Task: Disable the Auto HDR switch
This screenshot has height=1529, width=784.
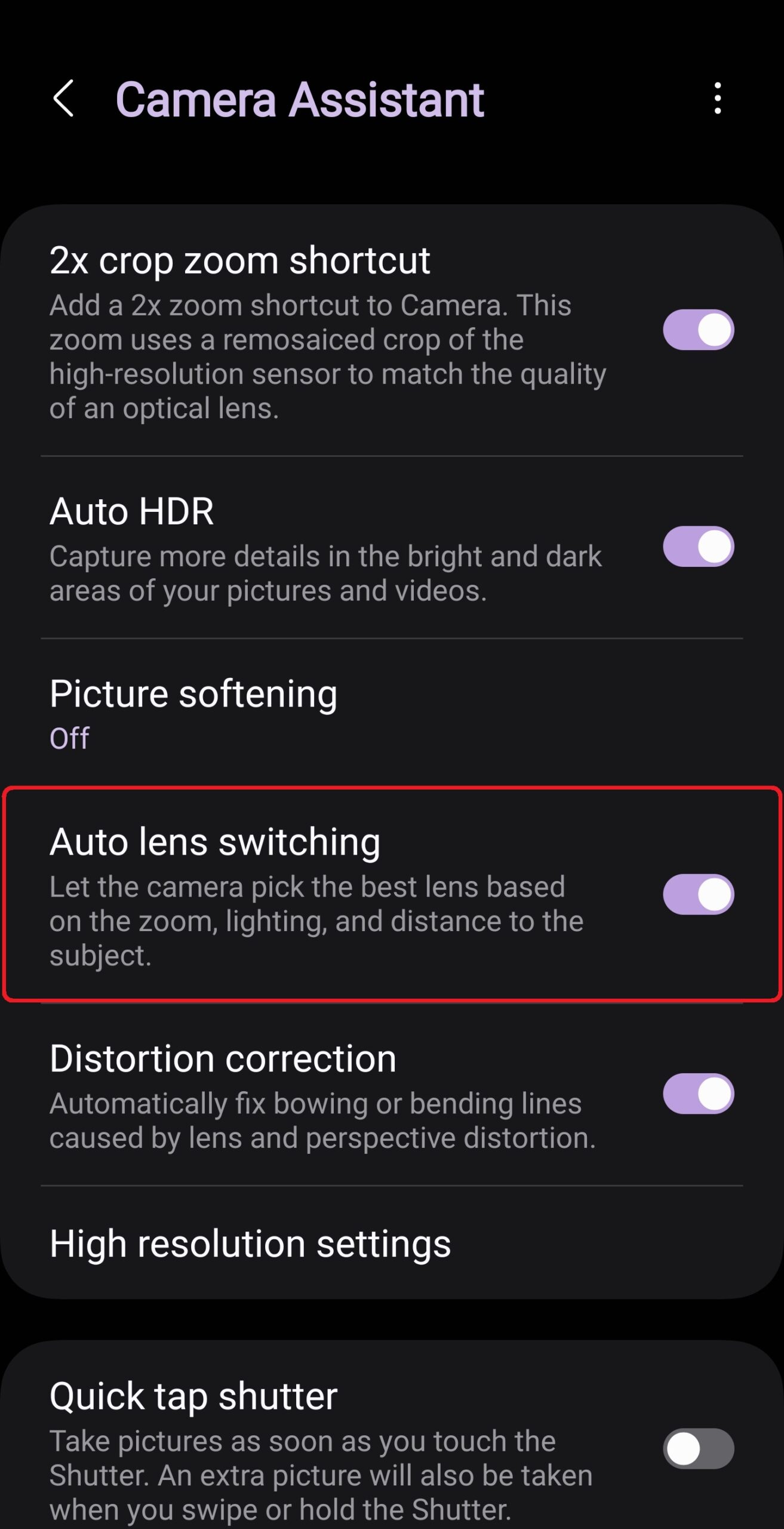Action: point(698,546)
